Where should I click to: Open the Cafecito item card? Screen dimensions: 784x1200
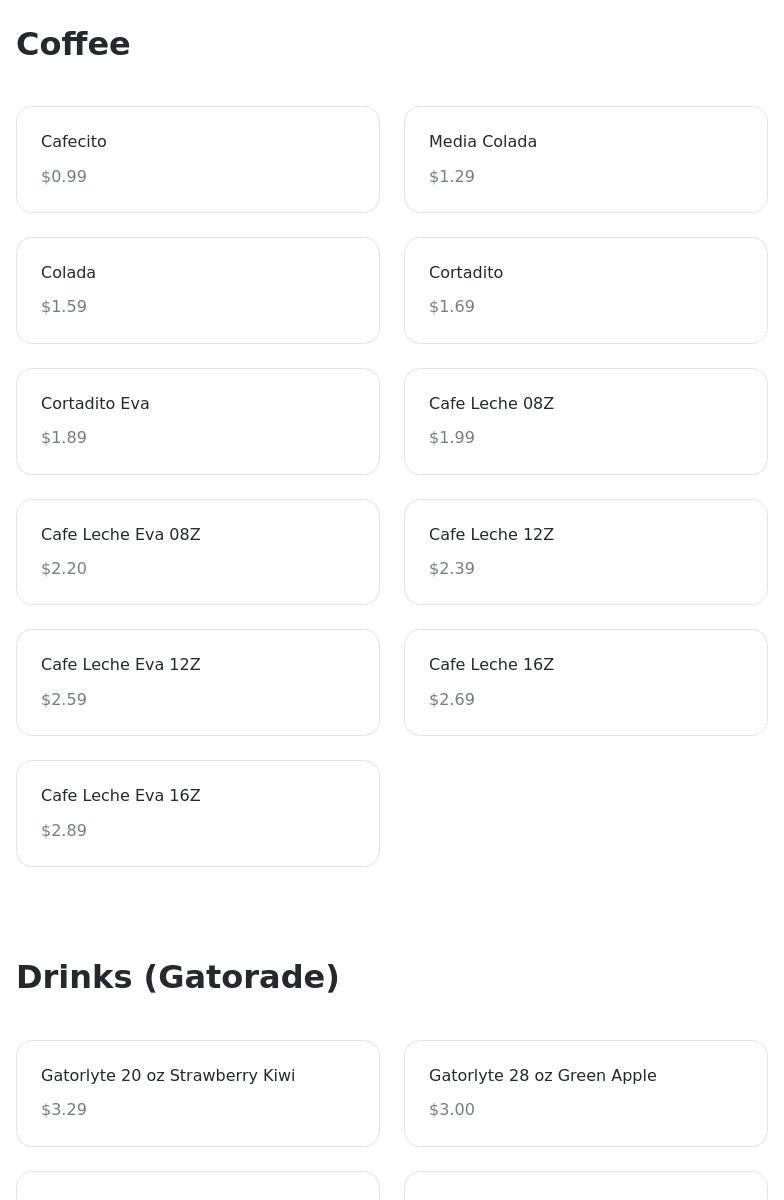198,159
